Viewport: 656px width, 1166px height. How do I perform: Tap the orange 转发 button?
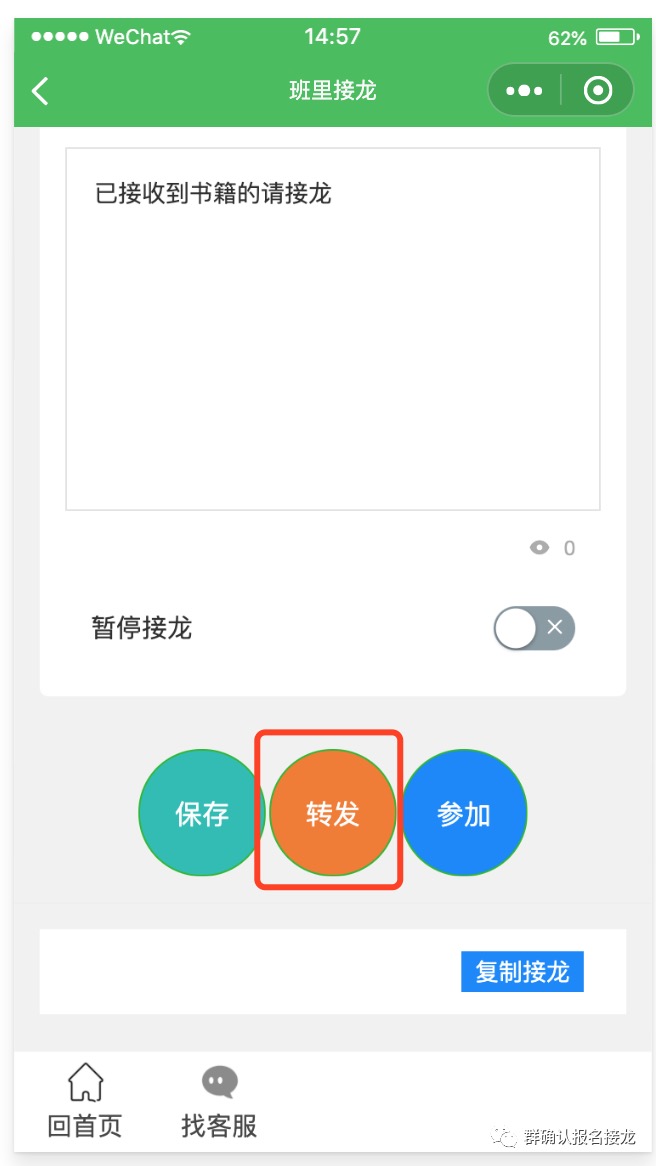tap(332, 813)
